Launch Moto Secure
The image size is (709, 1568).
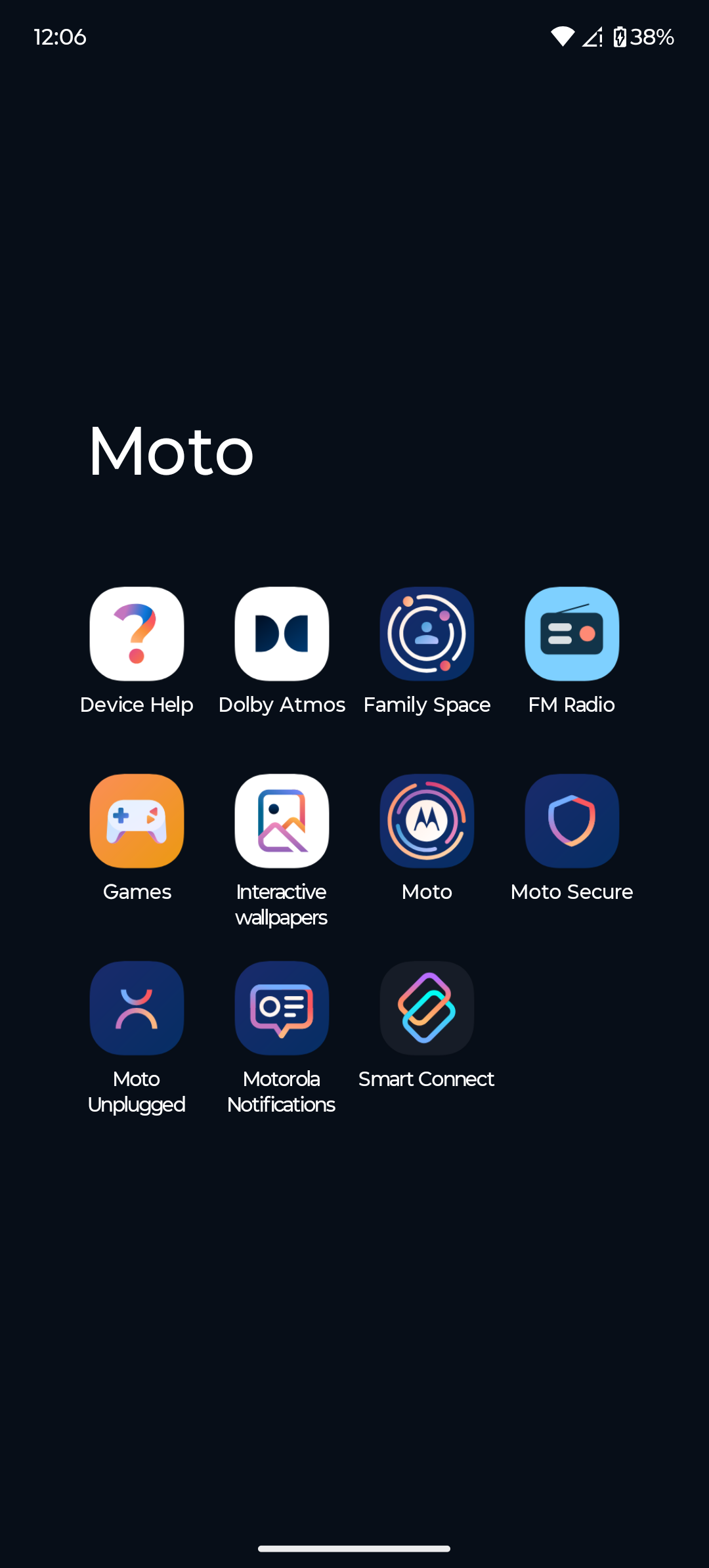pos(572,821)
